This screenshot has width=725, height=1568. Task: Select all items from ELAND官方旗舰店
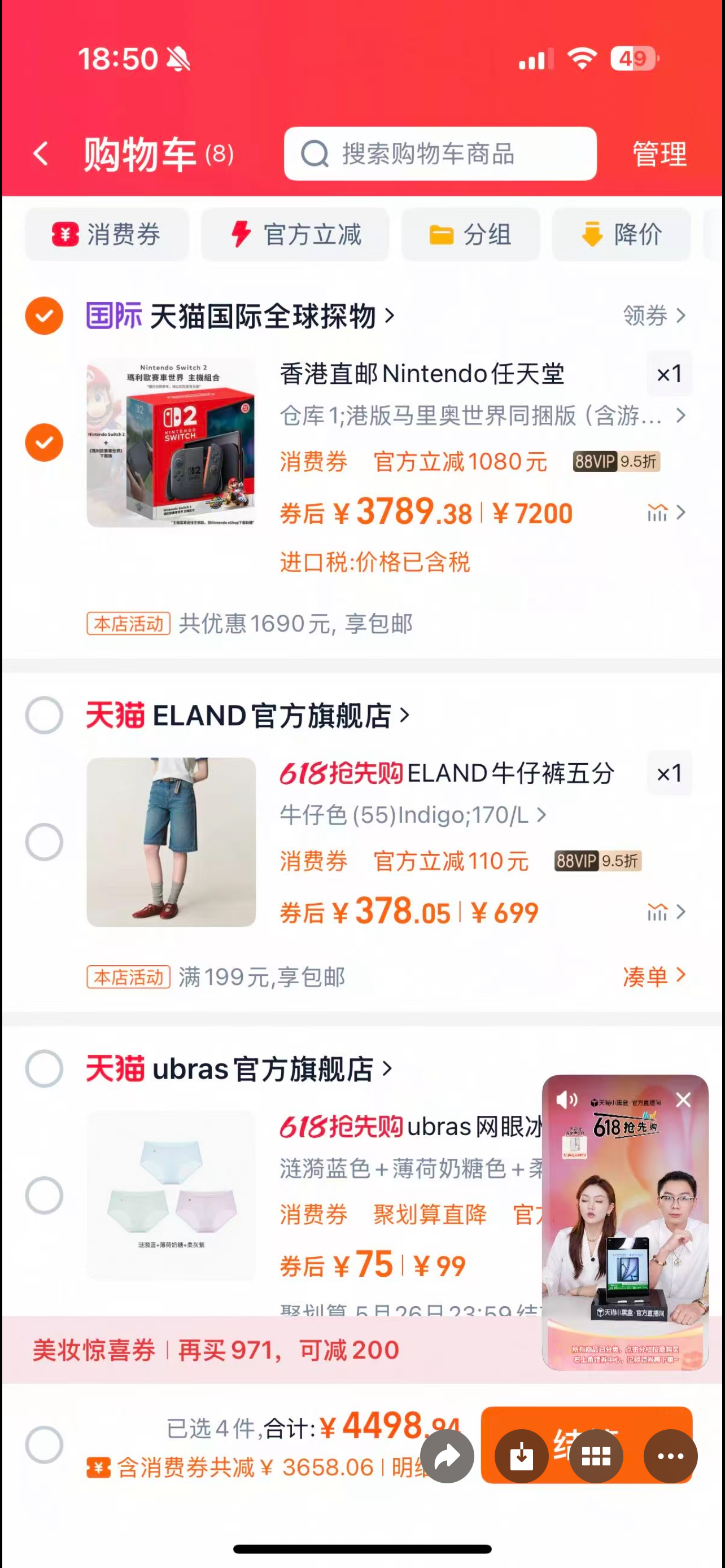(x=44, y=715)
